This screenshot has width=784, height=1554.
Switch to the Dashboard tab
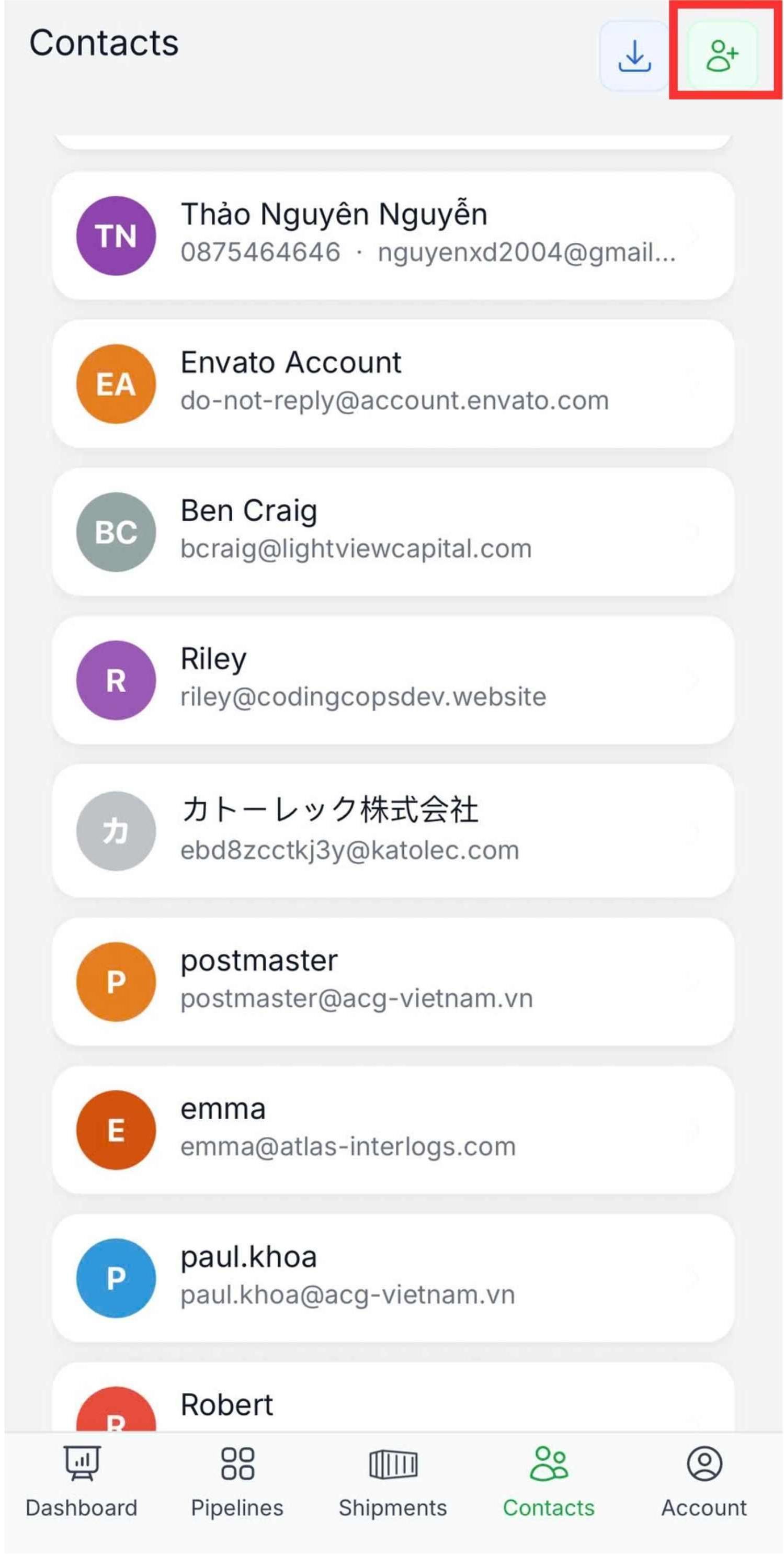[x=82, y=1481]
